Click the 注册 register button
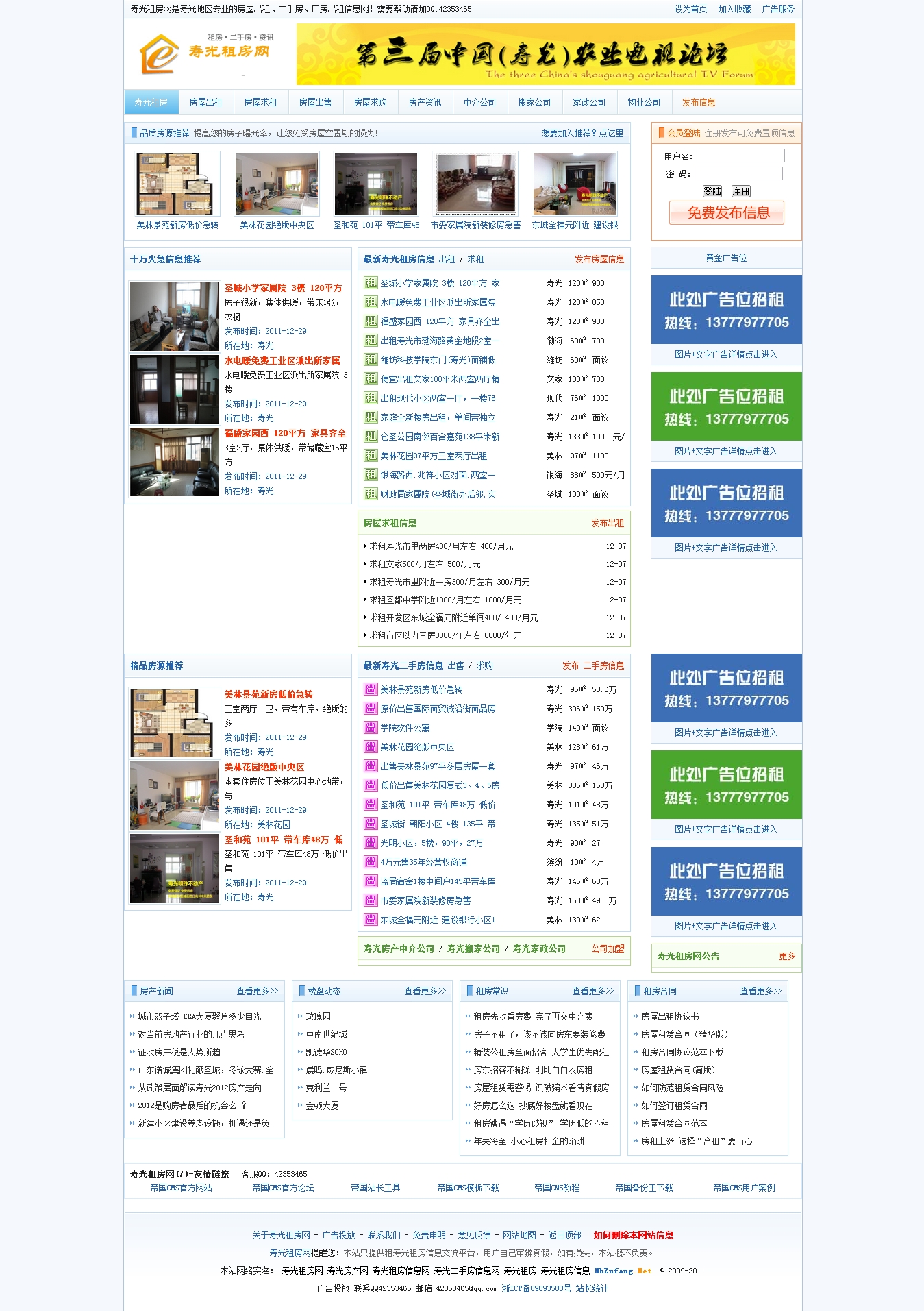This screenshot has width=924, height=1311. click(x=740, y=191)
